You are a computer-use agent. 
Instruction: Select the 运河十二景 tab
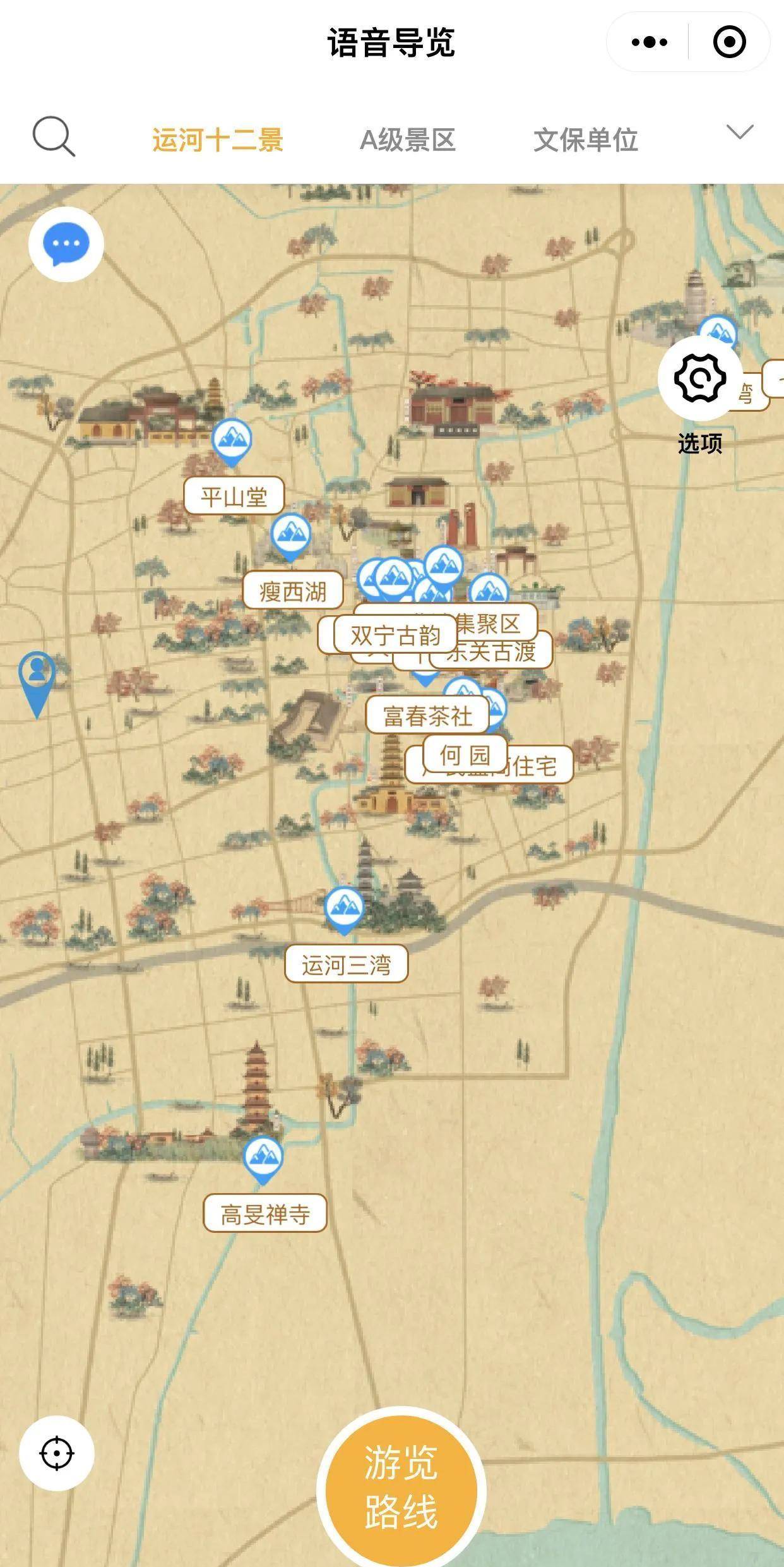click(x=218, y=140)
